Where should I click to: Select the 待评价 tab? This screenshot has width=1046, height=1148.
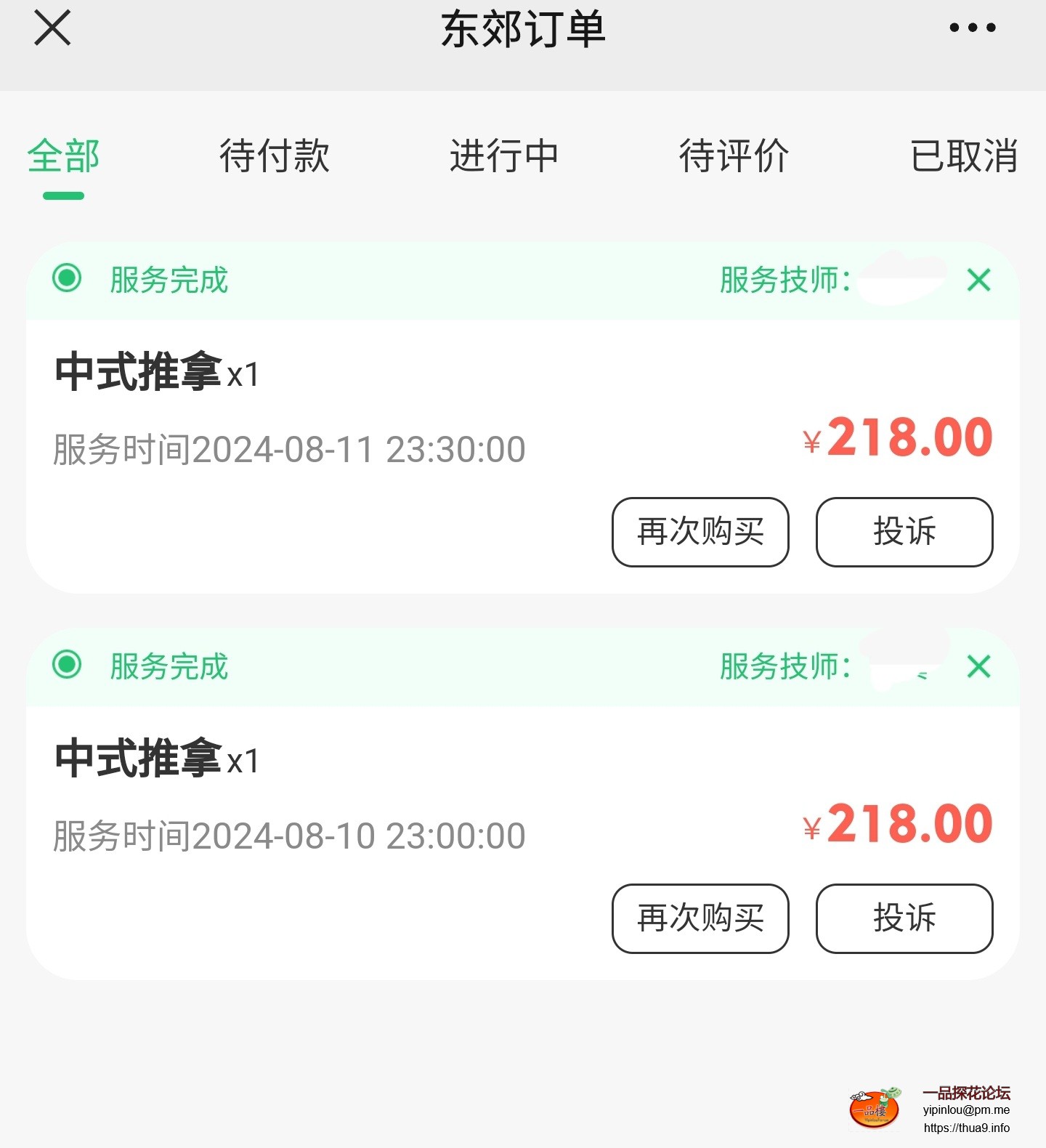735,156
